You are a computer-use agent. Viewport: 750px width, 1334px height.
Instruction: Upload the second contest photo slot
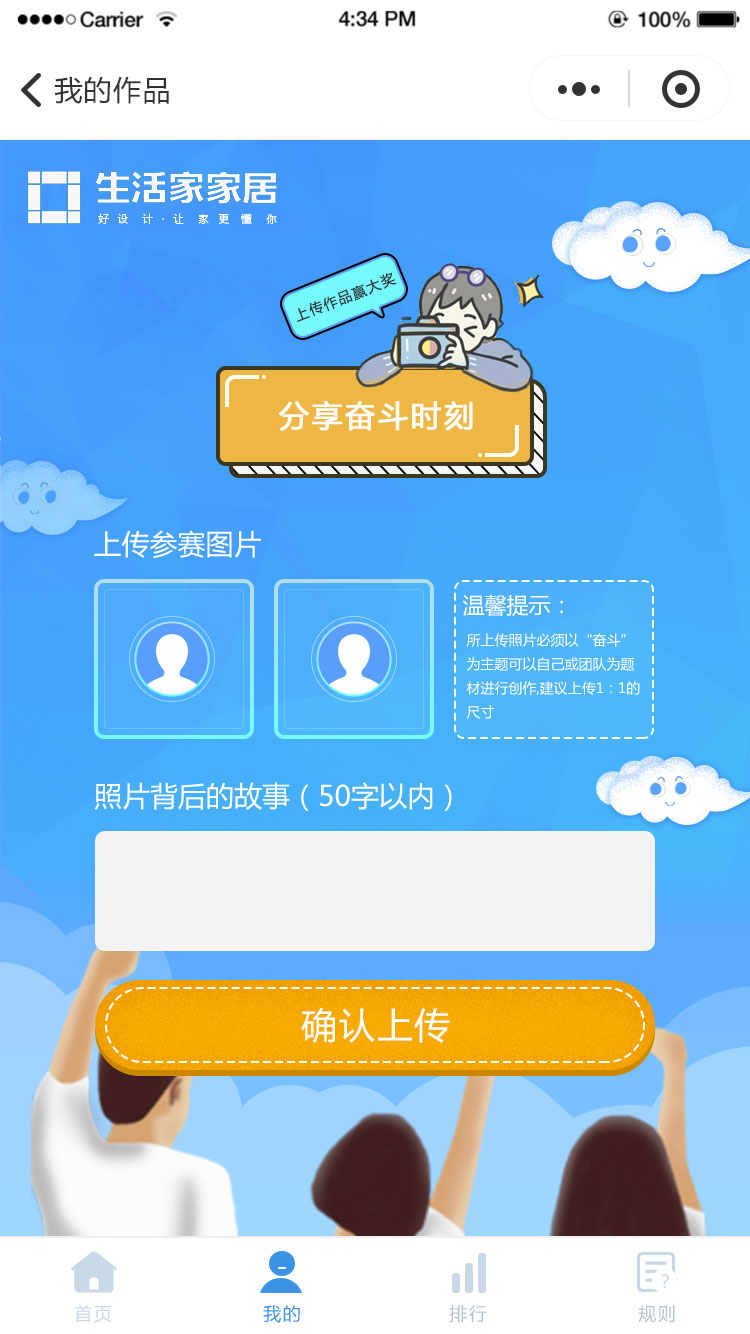[x=354, y=659]
